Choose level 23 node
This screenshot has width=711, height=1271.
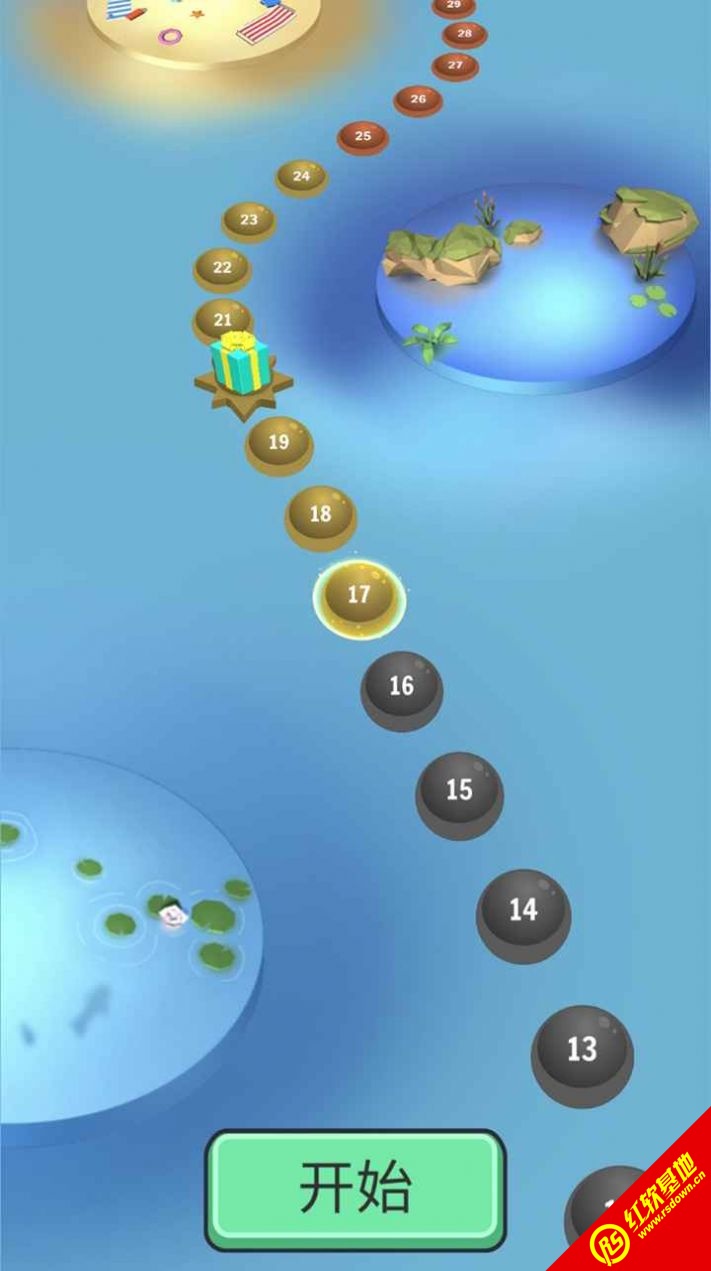tap(249, 220)
